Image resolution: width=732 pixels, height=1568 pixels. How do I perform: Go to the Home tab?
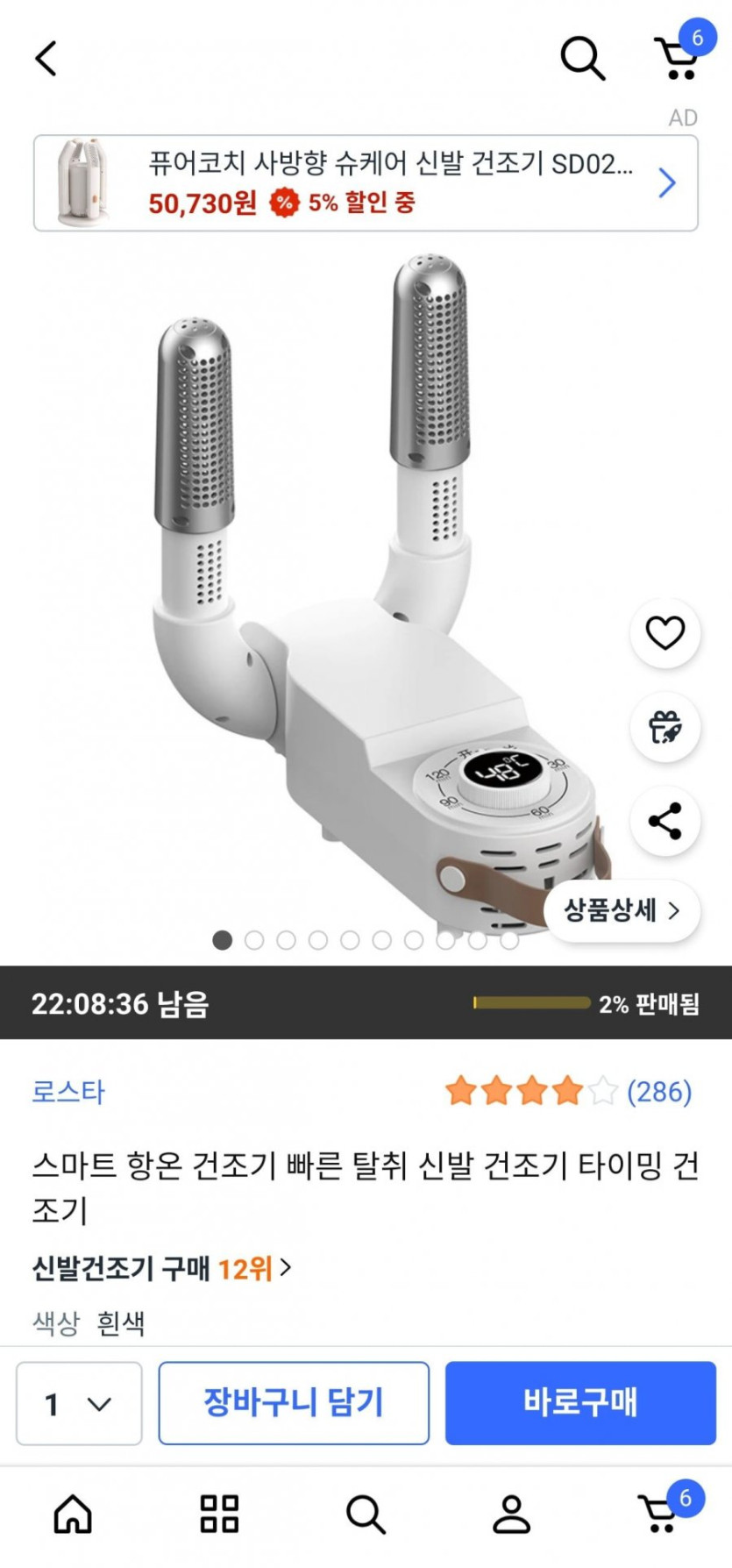point(73,1515)
